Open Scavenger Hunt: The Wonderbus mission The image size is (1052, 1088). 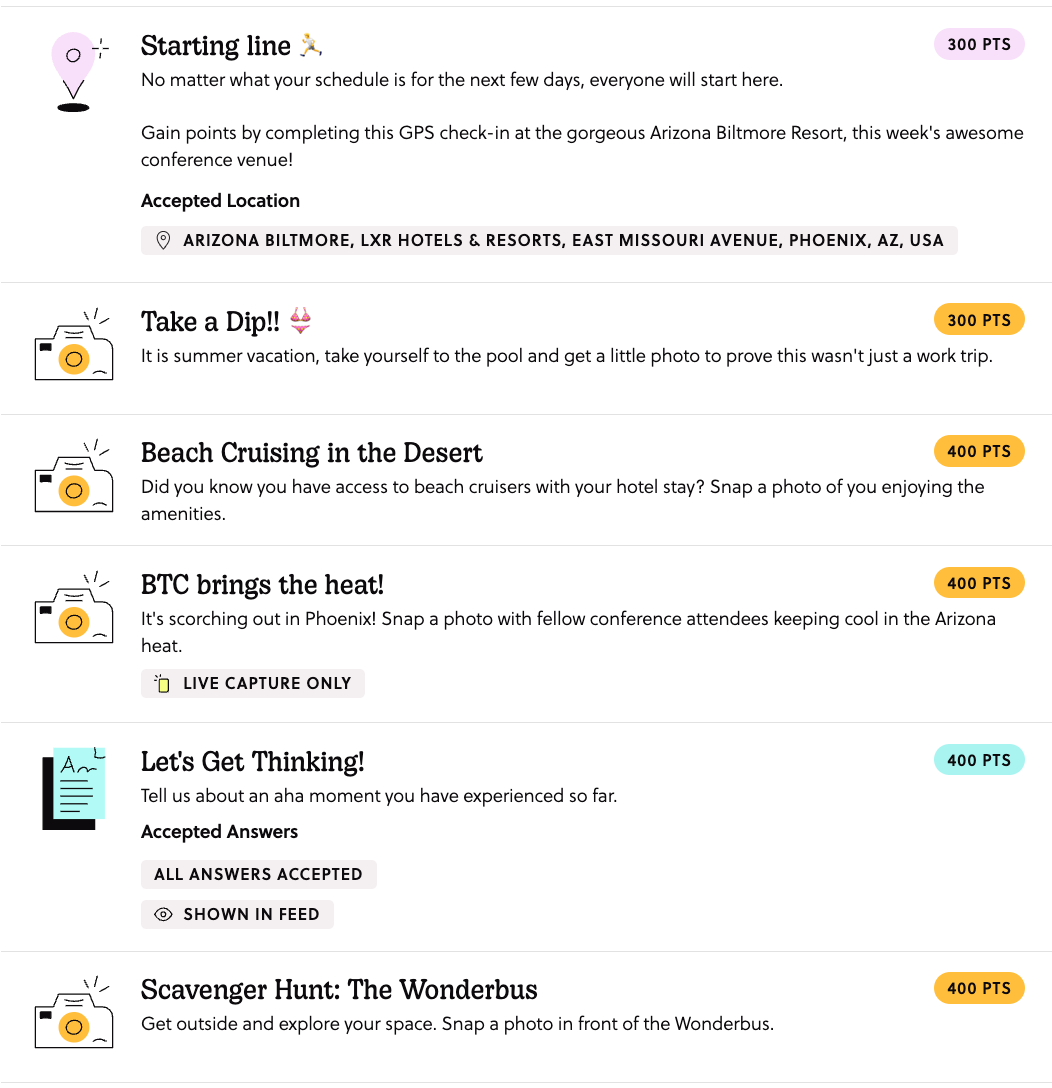[x=339, y=990]
